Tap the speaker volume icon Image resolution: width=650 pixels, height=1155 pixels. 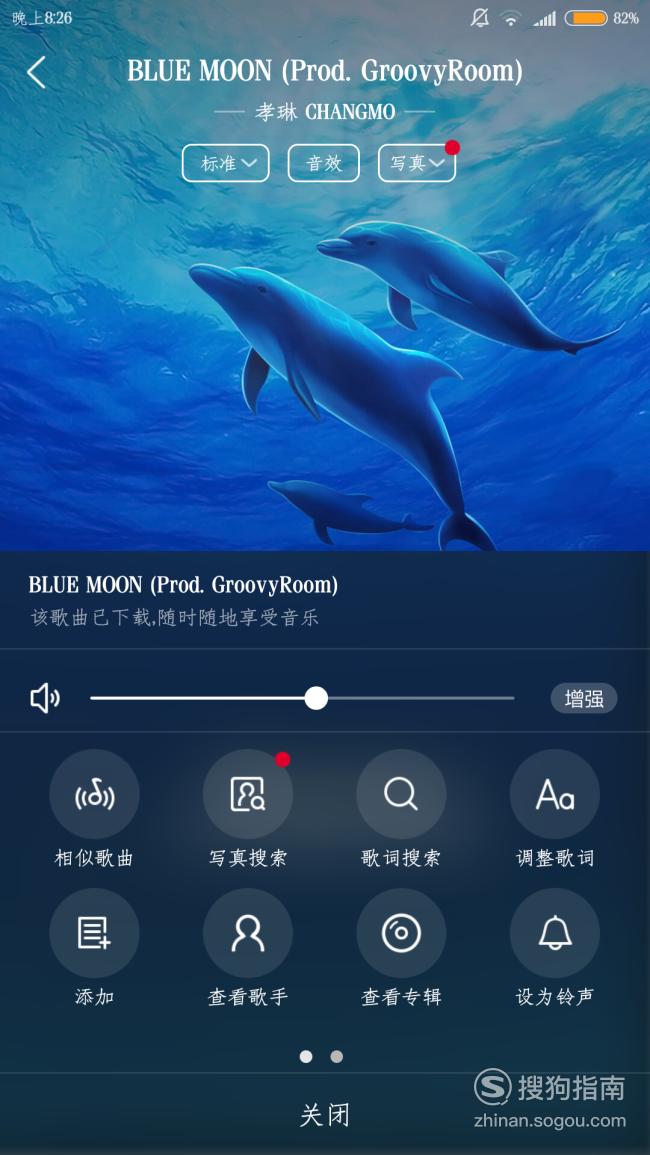(x=45, y=698)
